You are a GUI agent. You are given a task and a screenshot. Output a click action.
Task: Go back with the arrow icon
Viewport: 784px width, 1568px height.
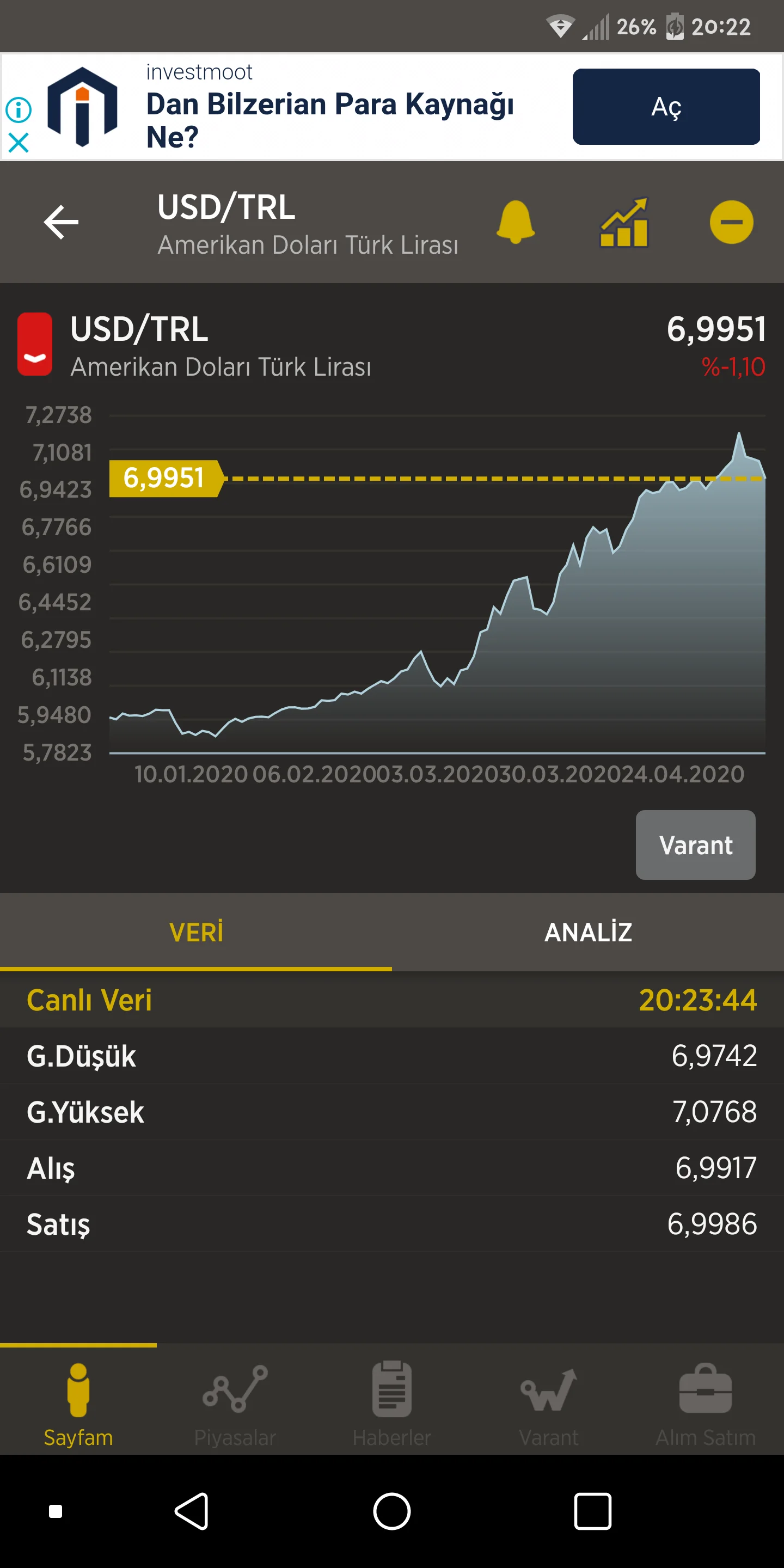tap(61, 223)
